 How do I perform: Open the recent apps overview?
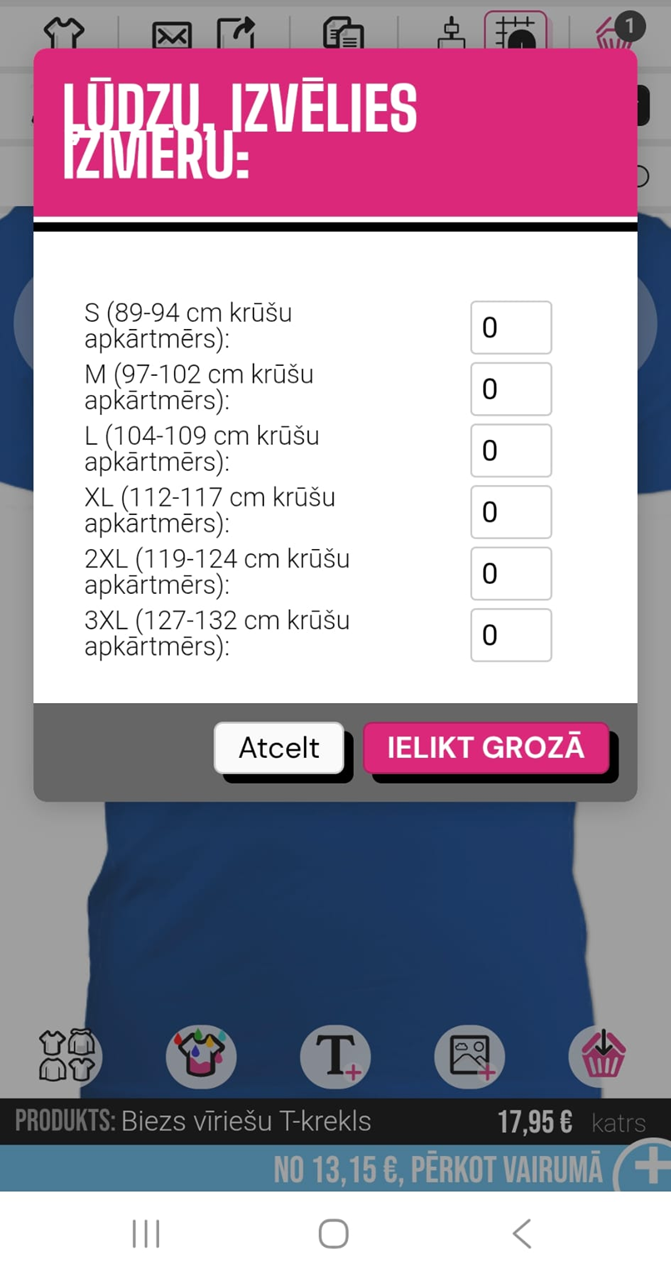(x=146, y=1233)
